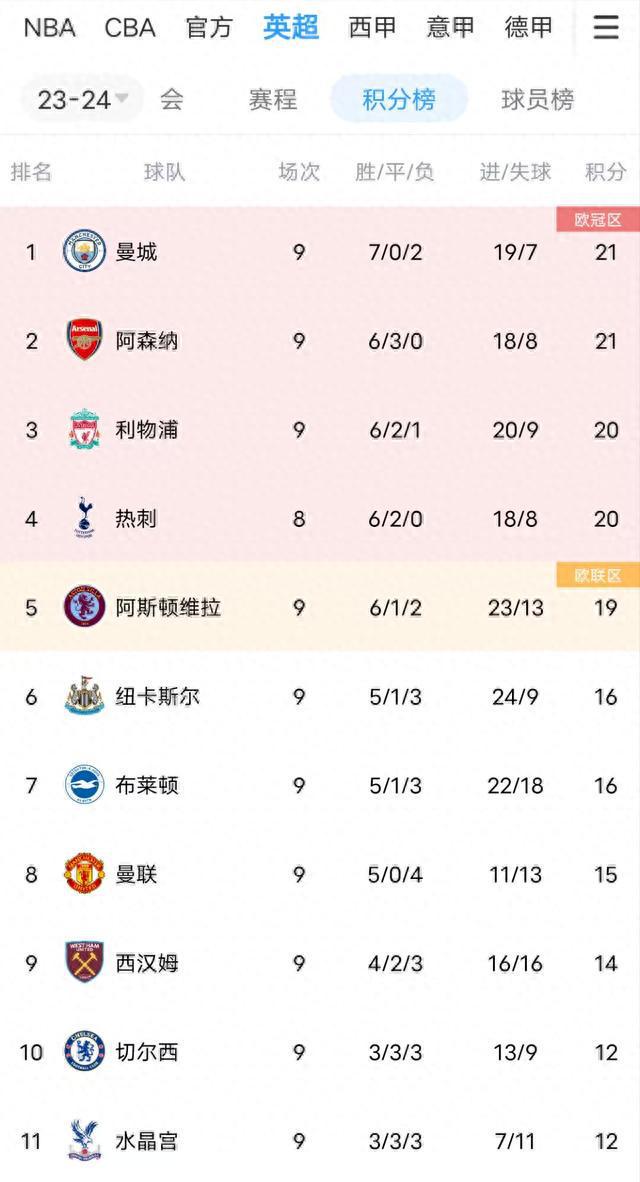Image resolution: width=640 pixels, height=1182 pixels.
Task: Open the 曼城 team row
Action: tap(320, 252)
